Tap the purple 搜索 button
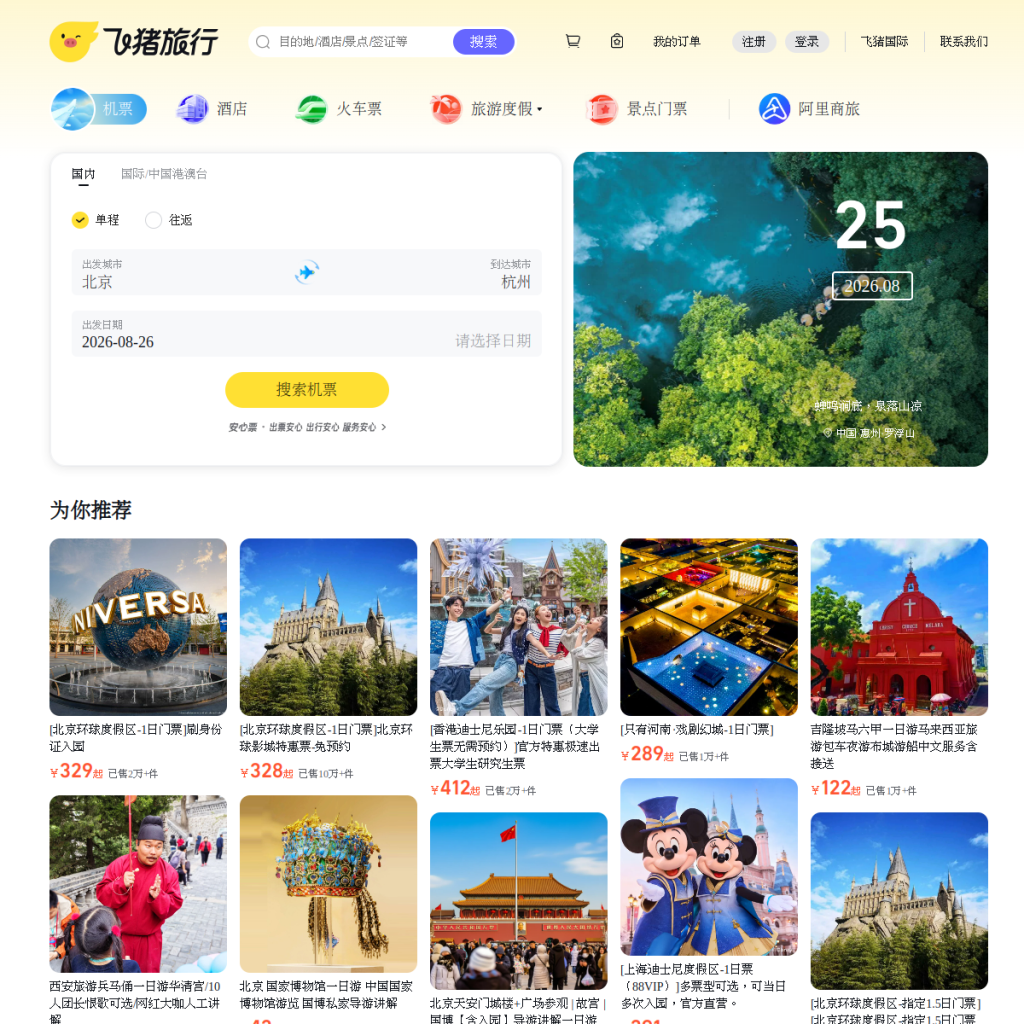1024x1024 pixels. [x=483, y=42]
